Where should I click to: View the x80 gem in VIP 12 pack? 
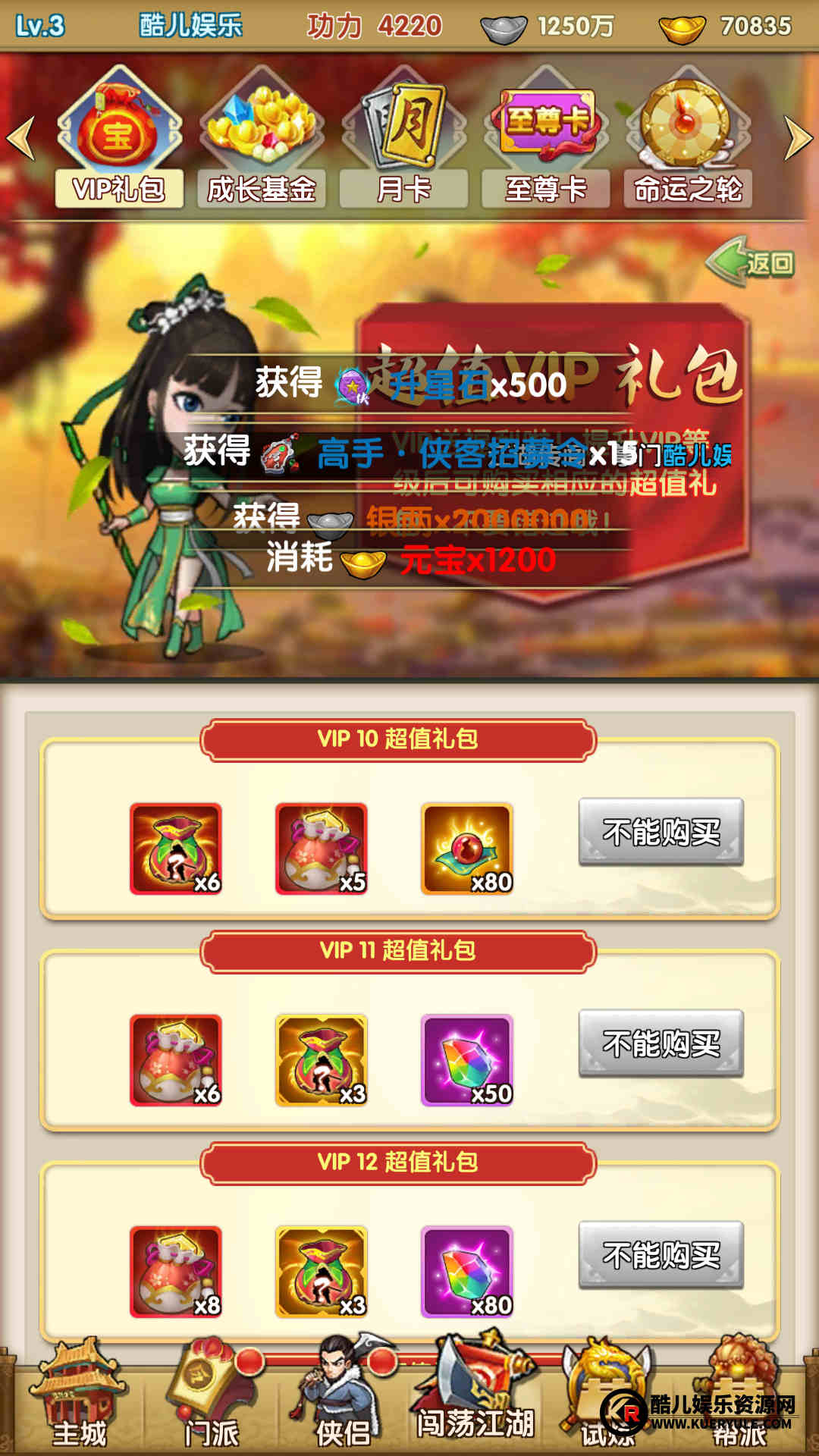(467, 1272)
